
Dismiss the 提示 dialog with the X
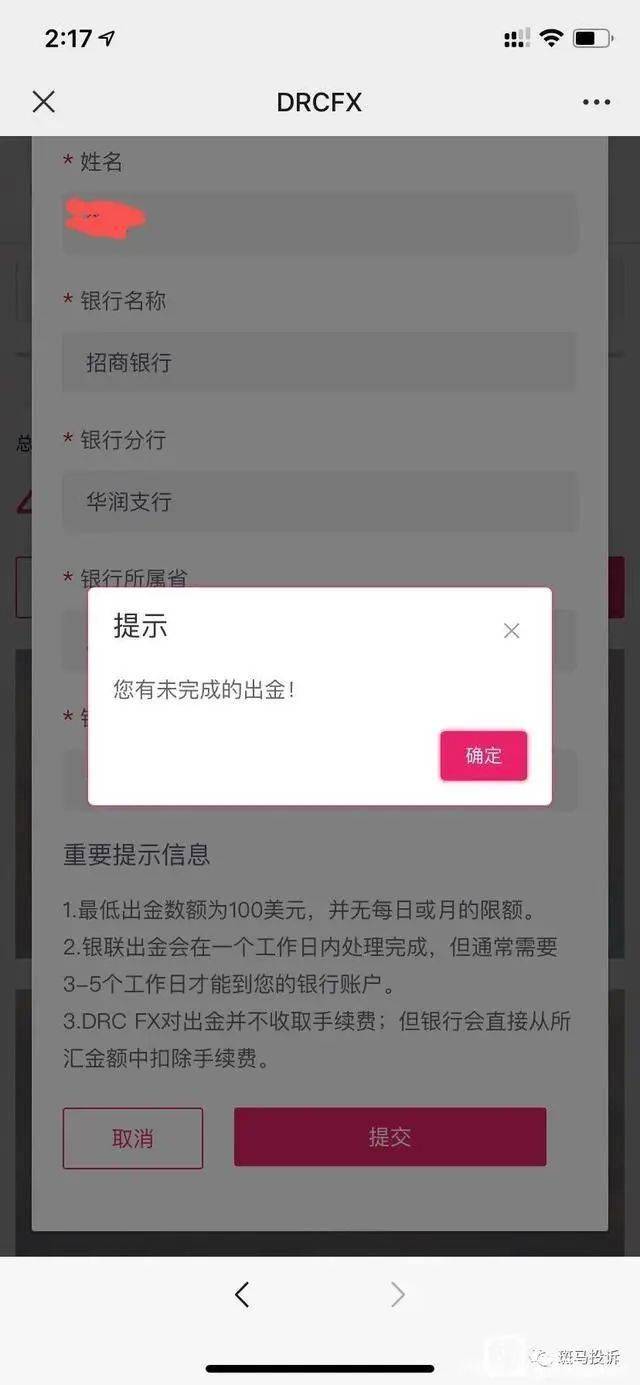tap(511, 630)
